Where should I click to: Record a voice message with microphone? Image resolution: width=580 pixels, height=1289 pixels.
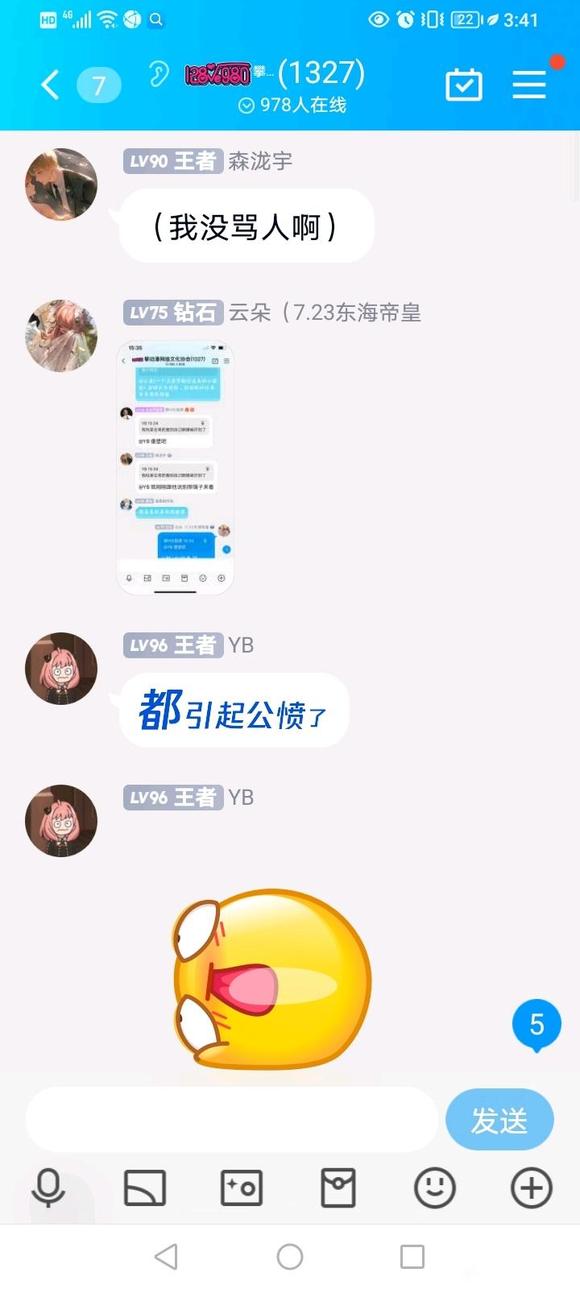click(48, 1188)
